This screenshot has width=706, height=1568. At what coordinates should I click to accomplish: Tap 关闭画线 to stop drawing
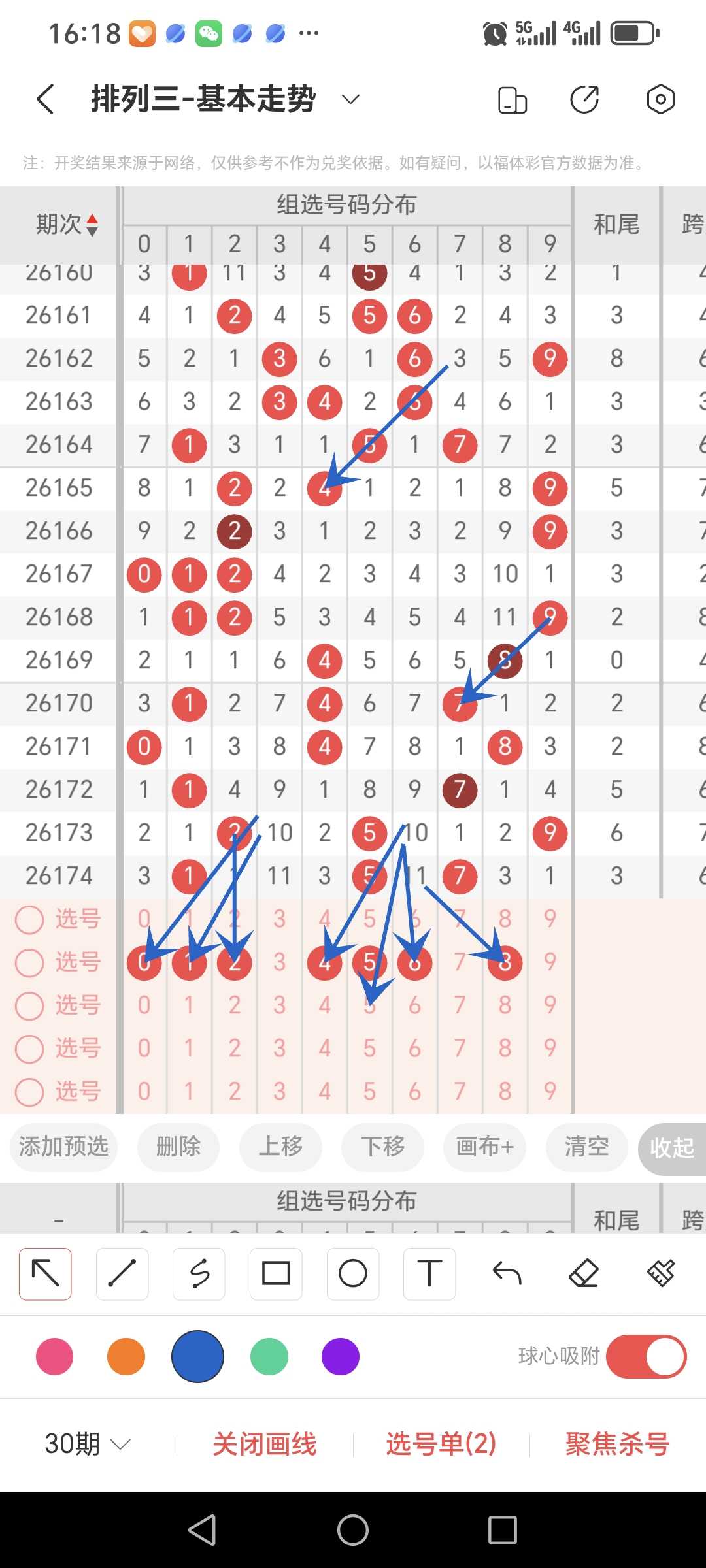(x=265, y=1444)
